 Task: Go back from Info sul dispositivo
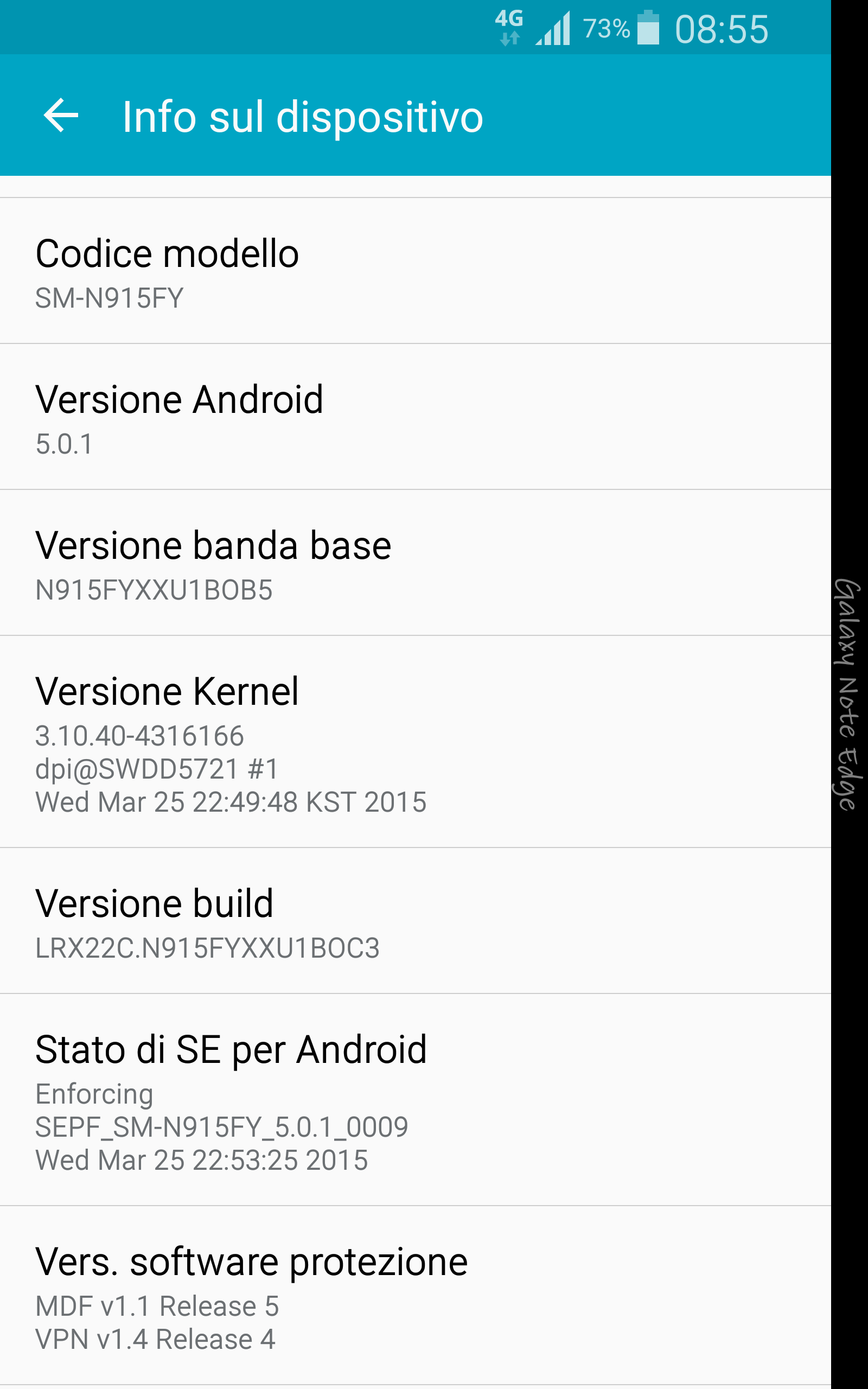pos(61,116)
